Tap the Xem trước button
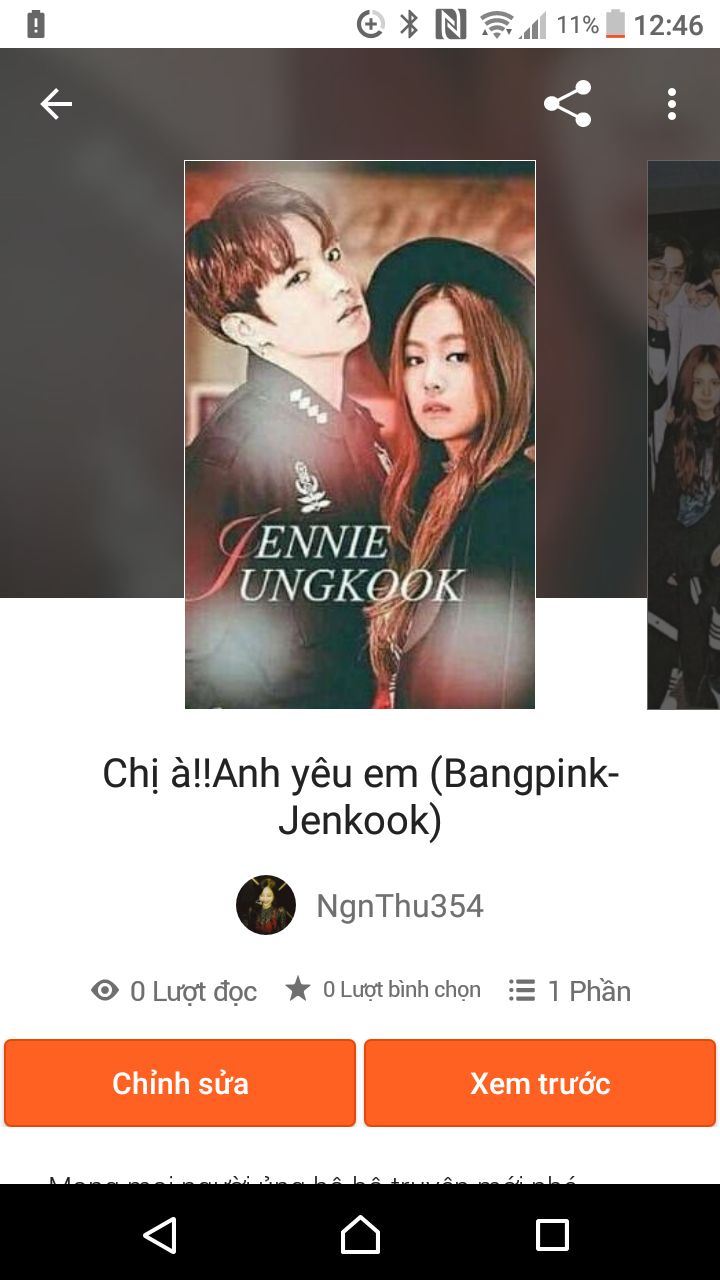 point(540,1083)
